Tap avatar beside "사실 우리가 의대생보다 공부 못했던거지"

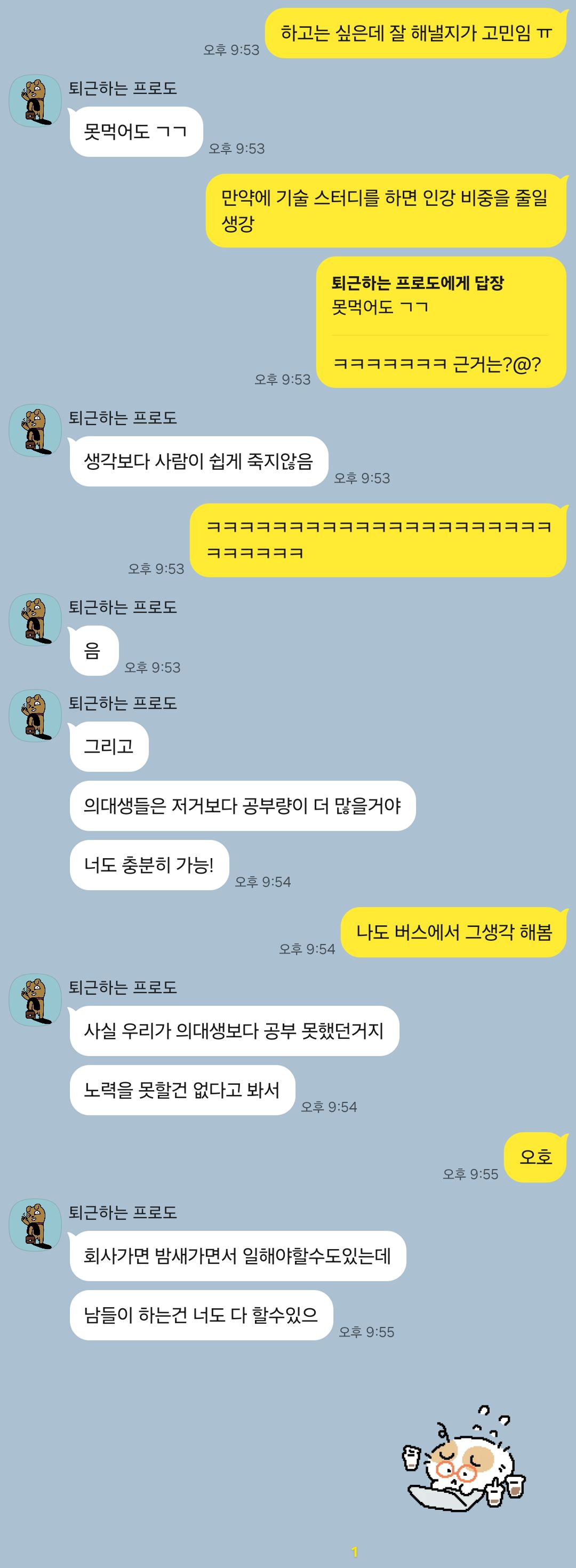point(35,1000)
